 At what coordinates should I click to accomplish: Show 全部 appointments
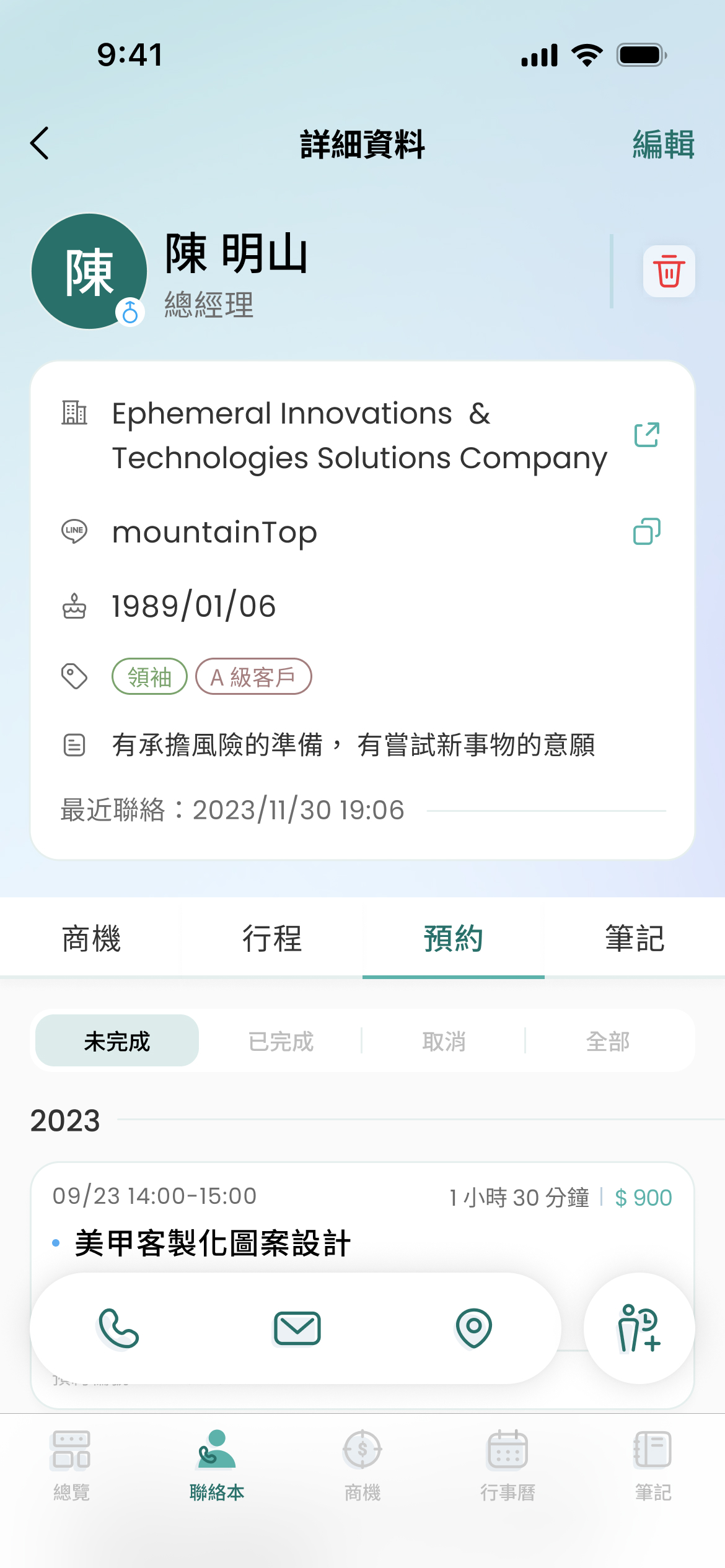click(x=608, y=1041)
